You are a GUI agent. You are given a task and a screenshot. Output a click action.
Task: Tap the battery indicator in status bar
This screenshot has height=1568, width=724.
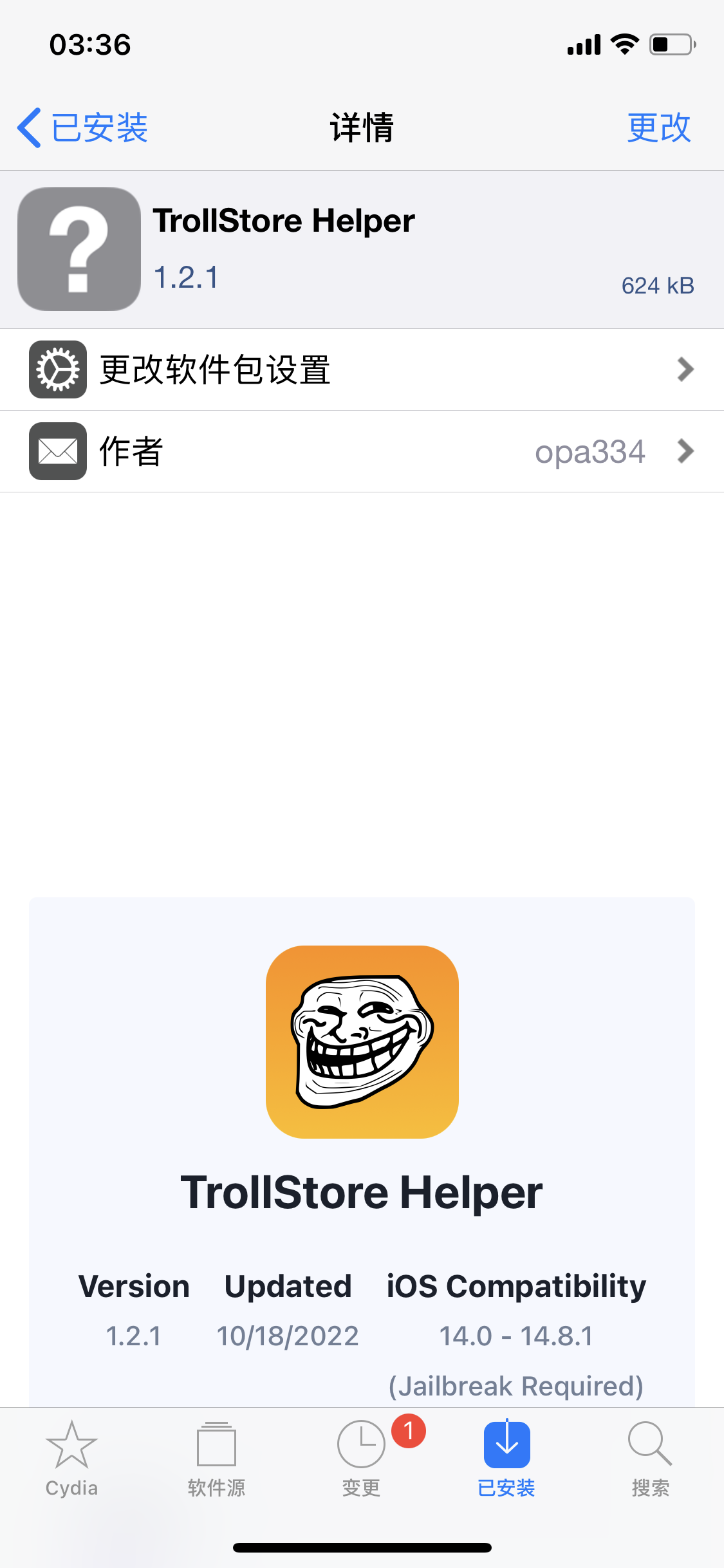pos(669,44)
